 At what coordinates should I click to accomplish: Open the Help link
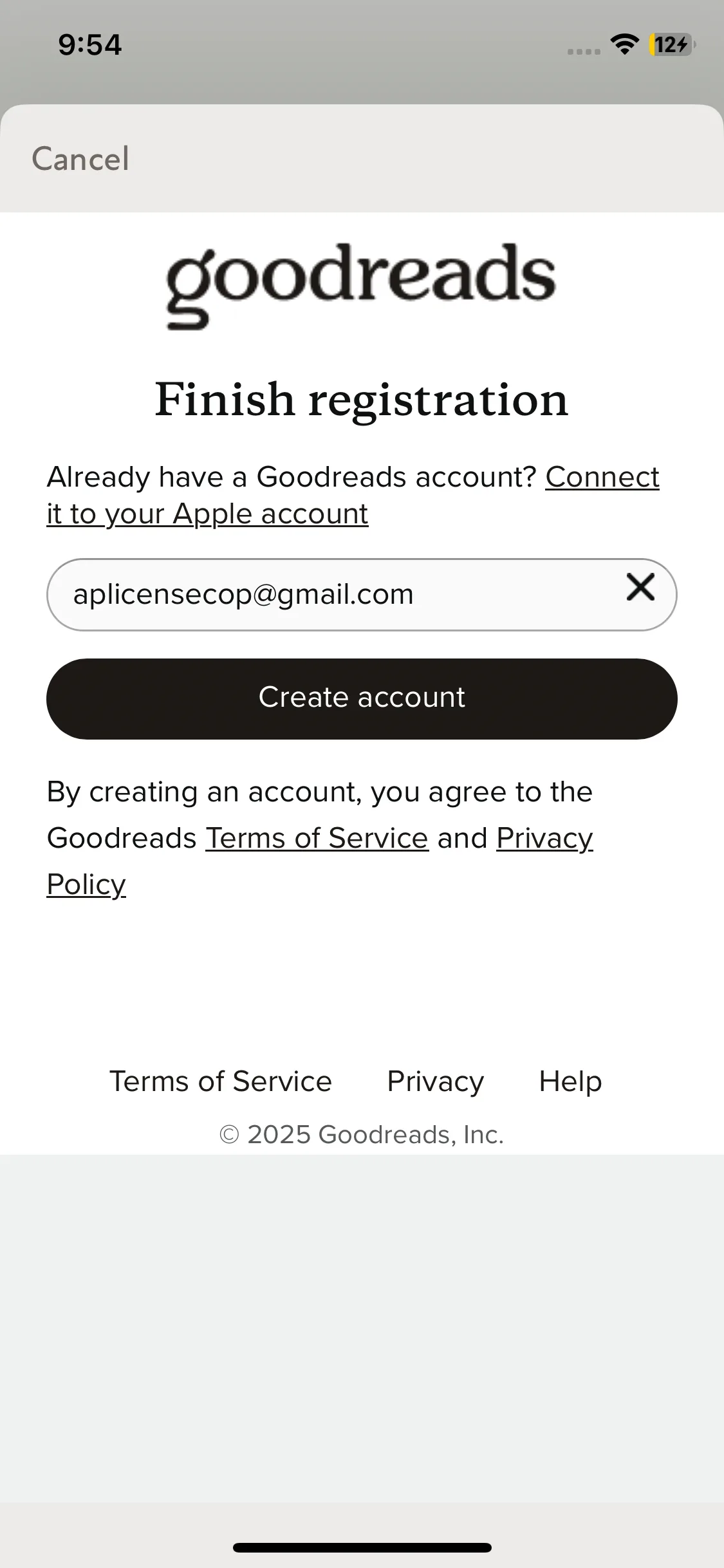570,1081
